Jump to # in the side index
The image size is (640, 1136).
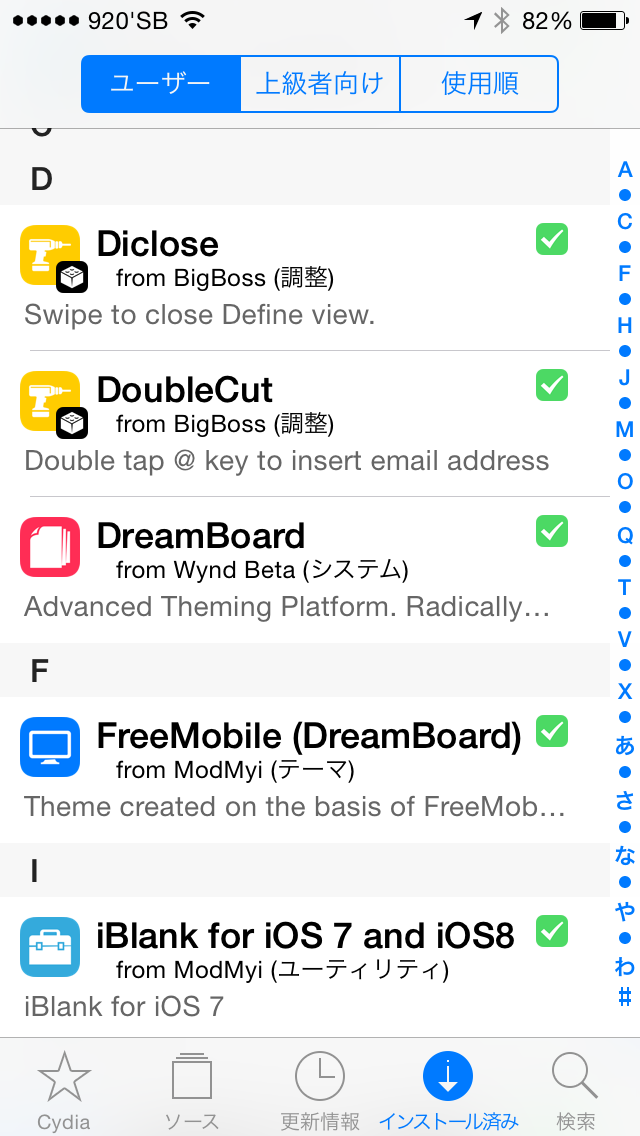tap(624, 998)
